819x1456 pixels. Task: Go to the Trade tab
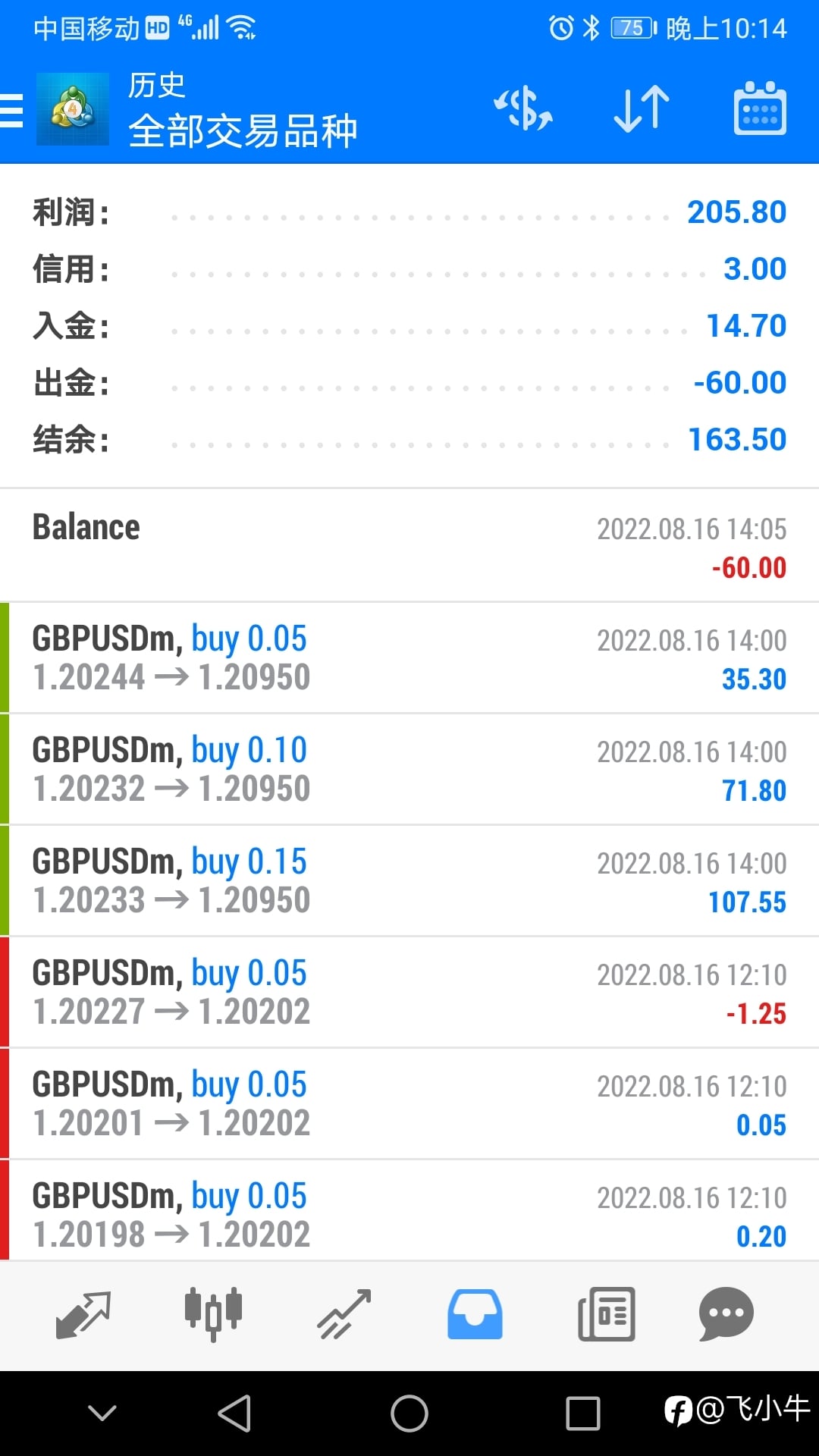344,1314
